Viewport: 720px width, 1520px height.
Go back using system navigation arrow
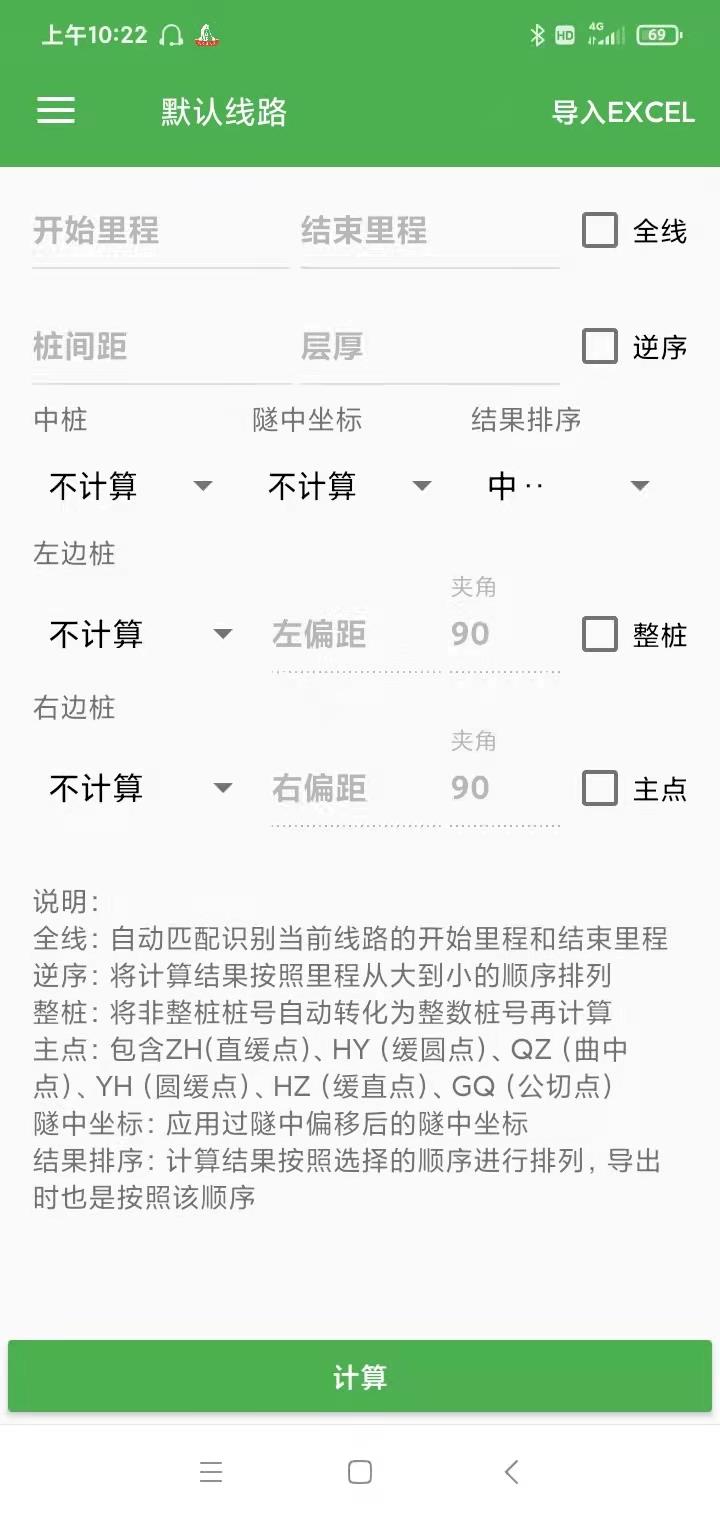[511, 1472]
